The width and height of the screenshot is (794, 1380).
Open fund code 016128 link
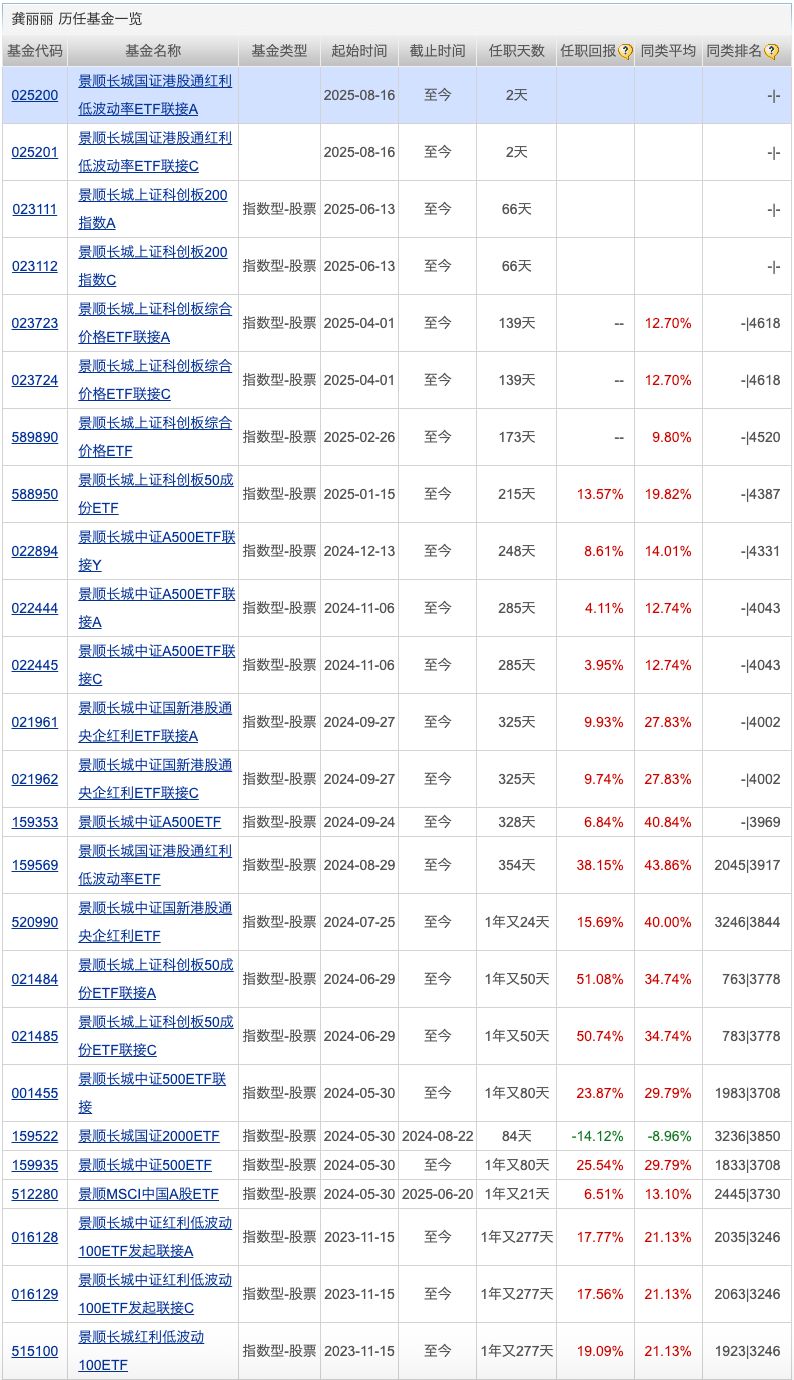click(34, 1237)
